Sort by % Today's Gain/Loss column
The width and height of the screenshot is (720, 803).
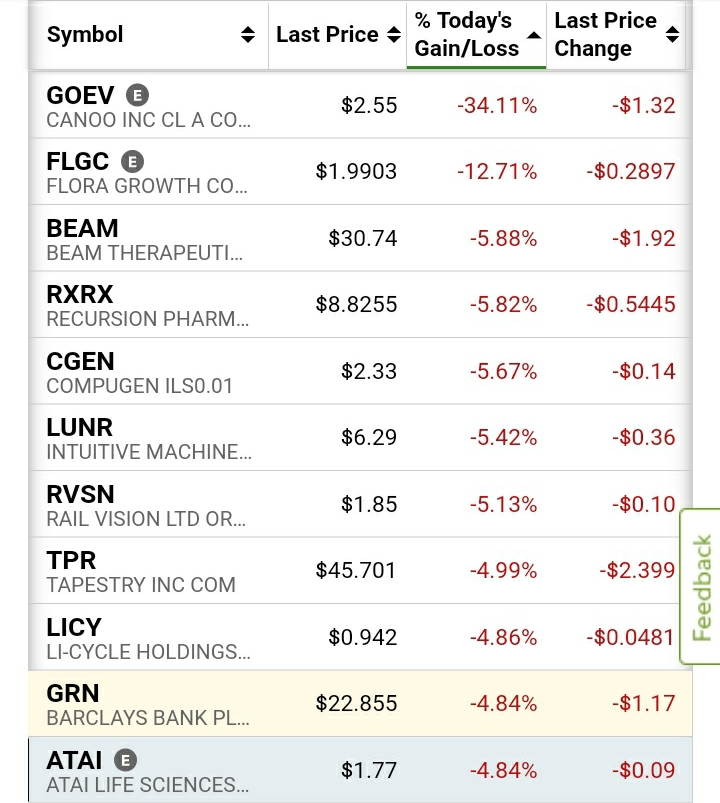tap(476, 35)
